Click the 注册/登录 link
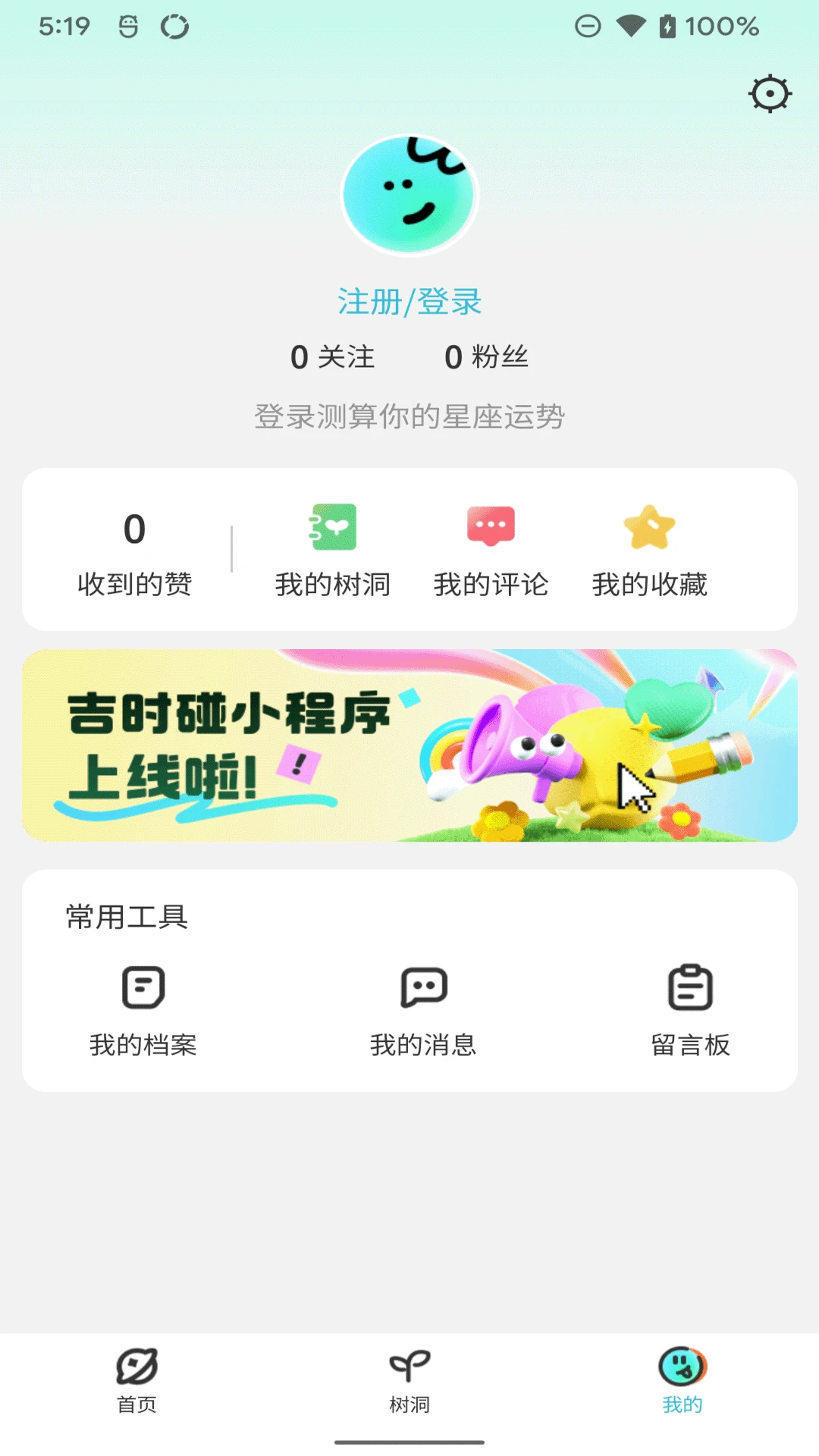This screenshot has width=819, height=1456. pyautogui.click(x=409, y=301)
